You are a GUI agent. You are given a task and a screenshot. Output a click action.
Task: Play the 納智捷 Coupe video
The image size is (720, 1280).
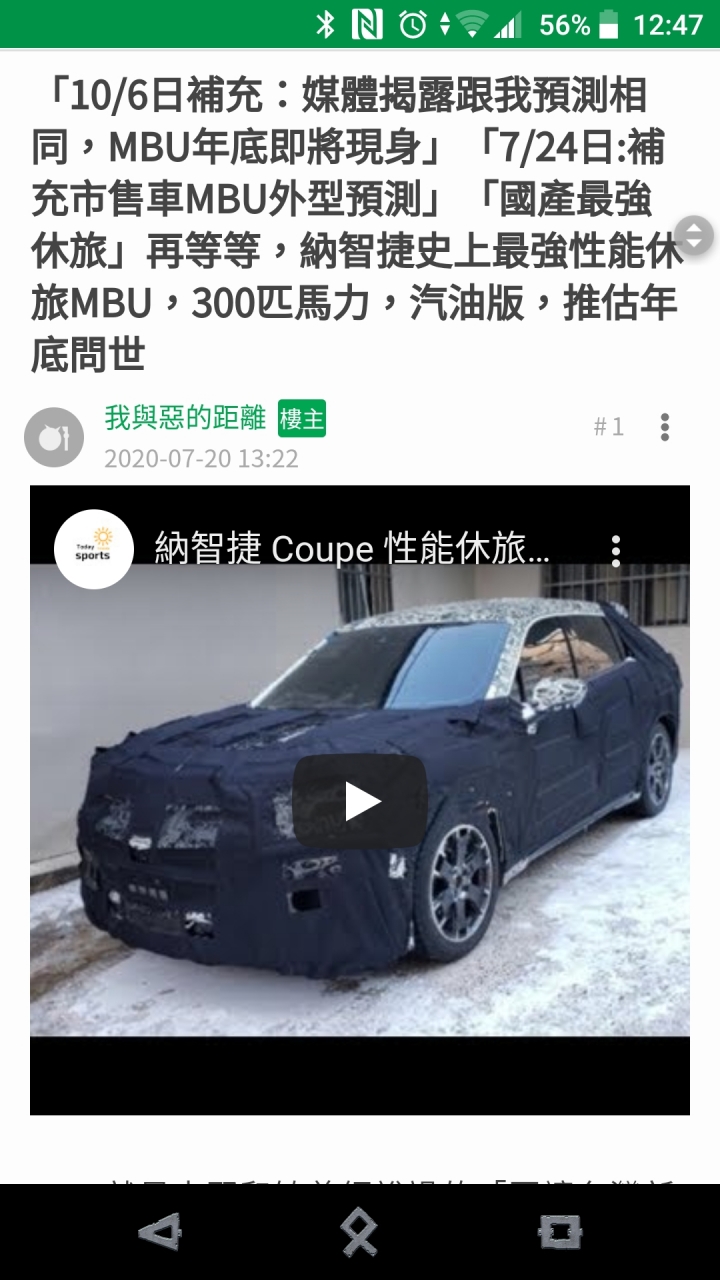[360, 801]
